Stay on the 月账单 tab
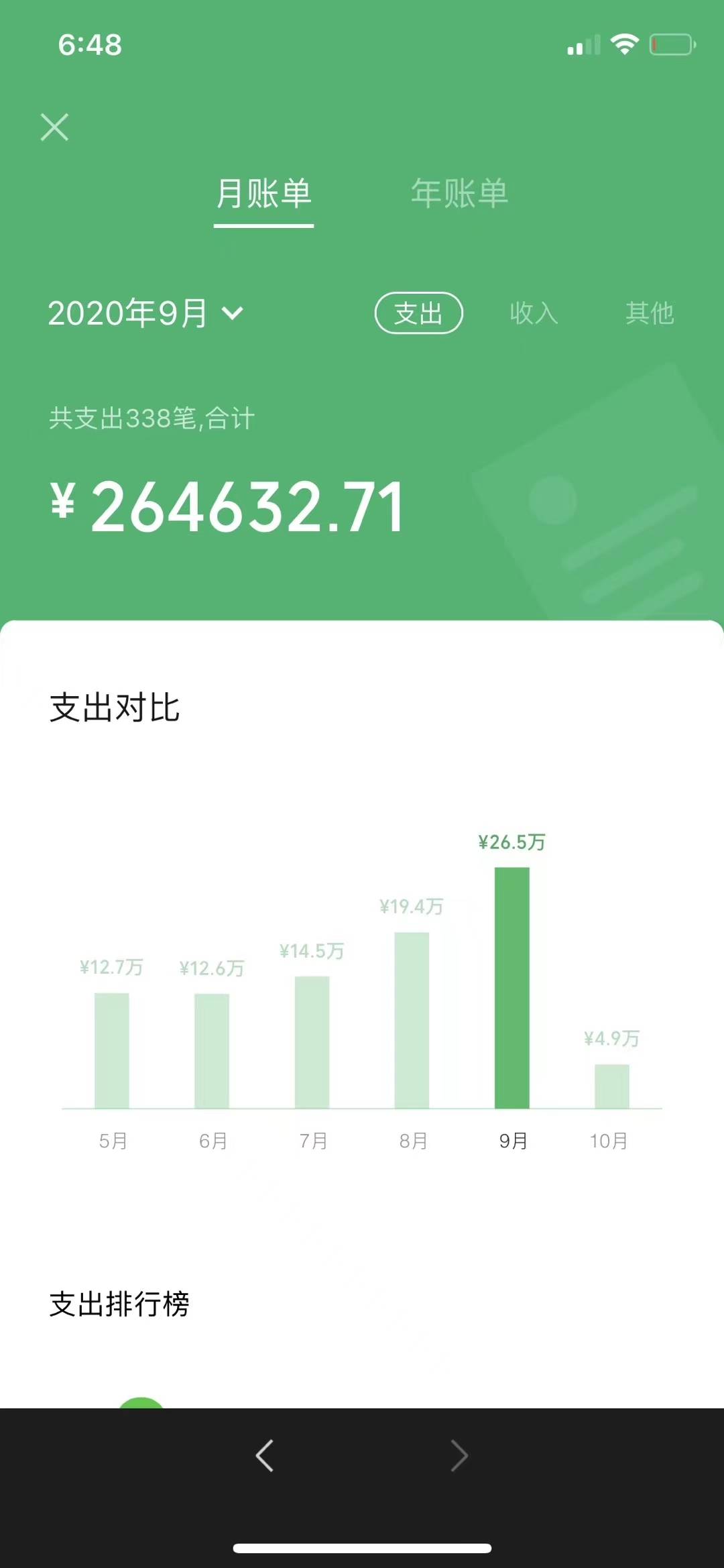This screenshot has width=724, height=1568. [x=262, y=195]
